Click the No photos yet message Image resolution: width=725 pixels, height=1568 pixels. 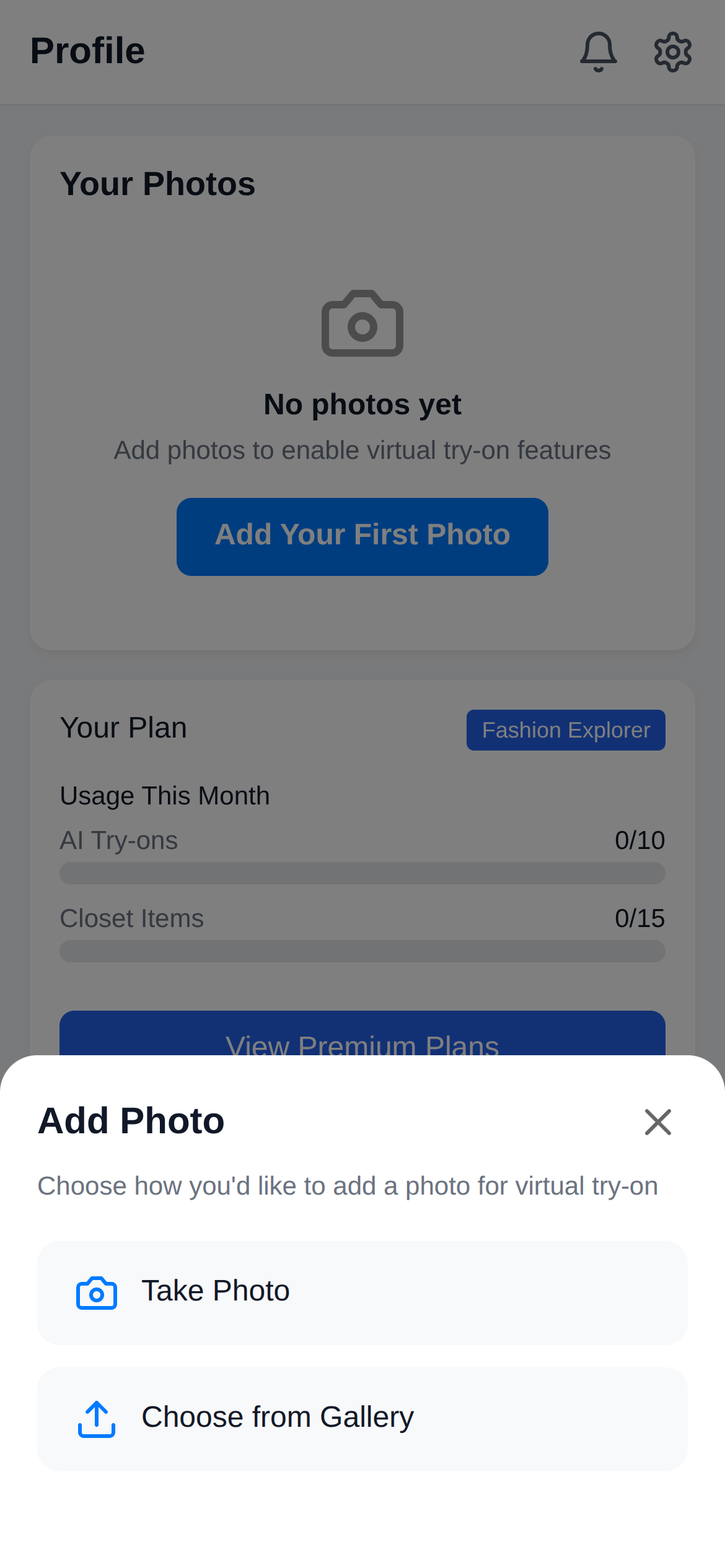362,403
